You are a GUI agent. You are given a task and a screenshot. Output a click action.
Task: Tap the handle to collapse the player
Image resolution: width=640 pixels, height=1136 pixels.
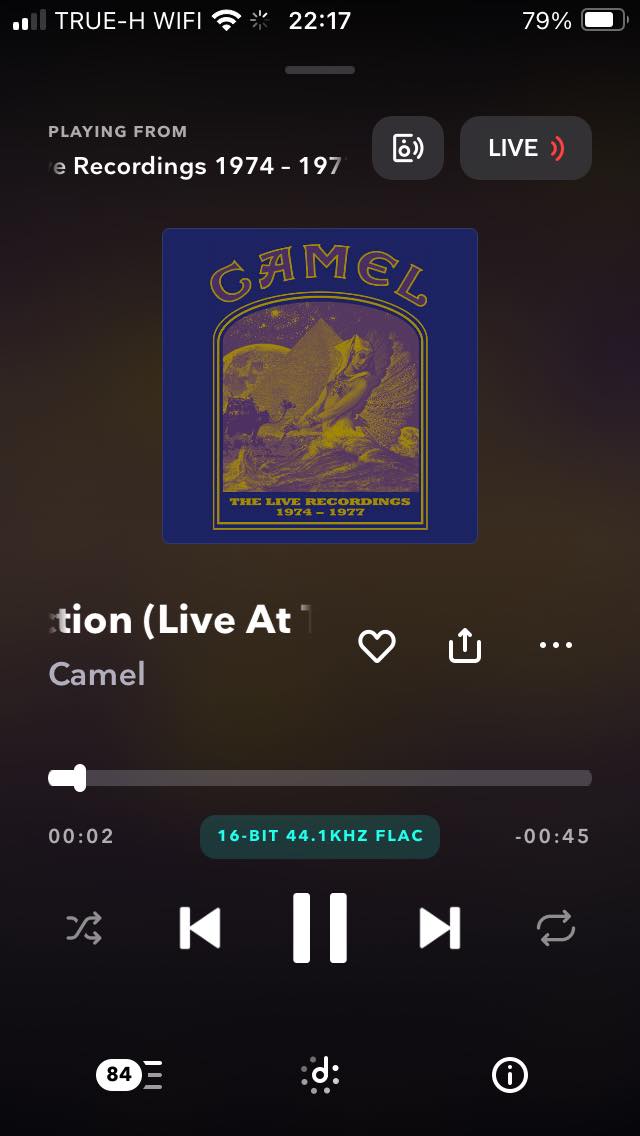[320, 70]
